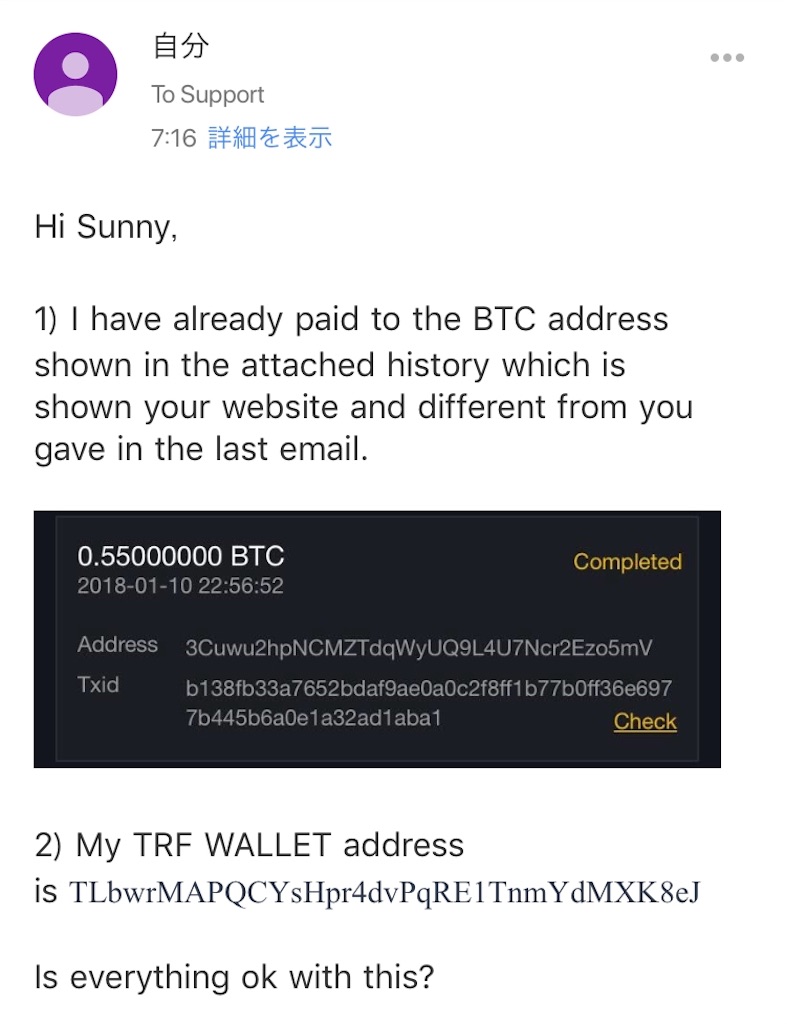
Task: Open the sender's purple profile avatar
Action: [x=75, y=75]
